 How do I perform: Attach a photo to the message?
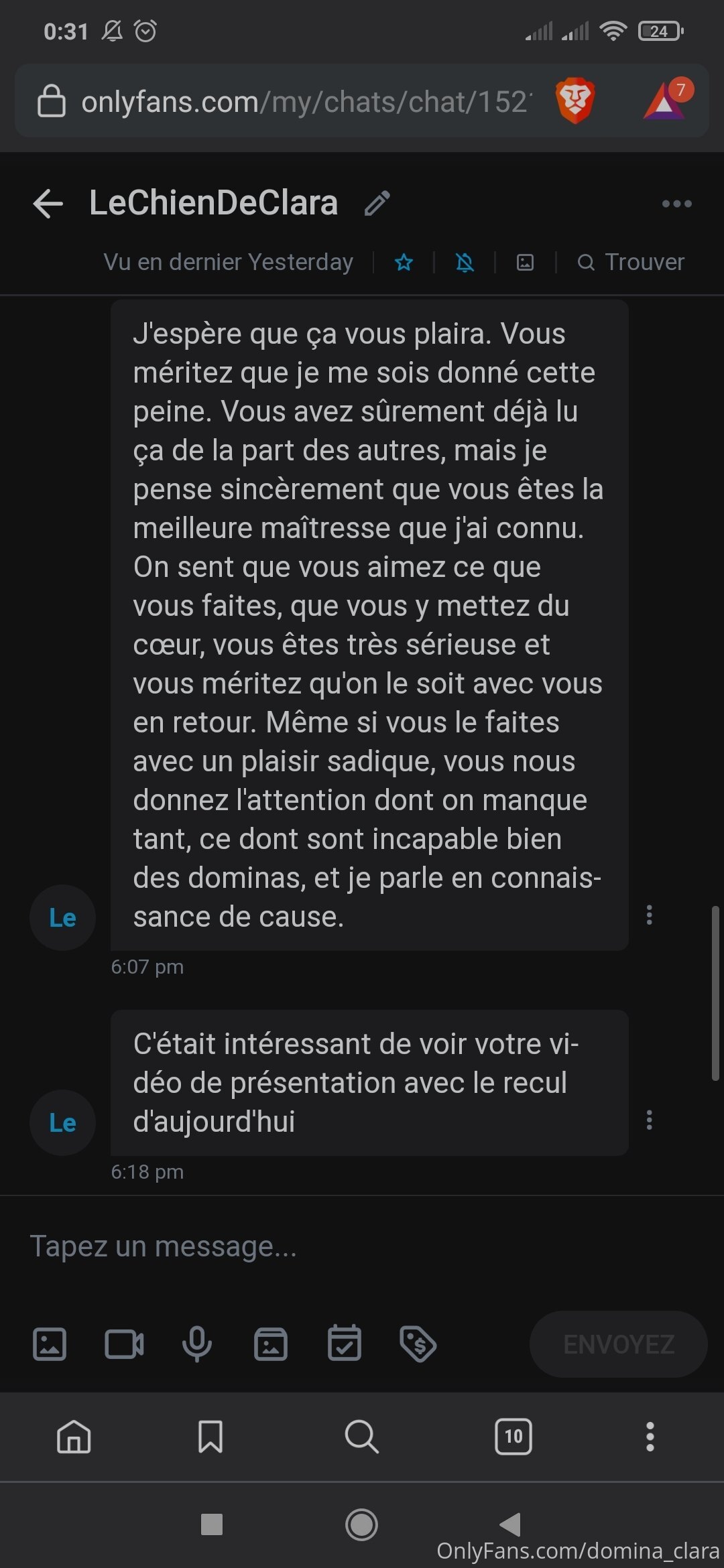[50, 1344]
